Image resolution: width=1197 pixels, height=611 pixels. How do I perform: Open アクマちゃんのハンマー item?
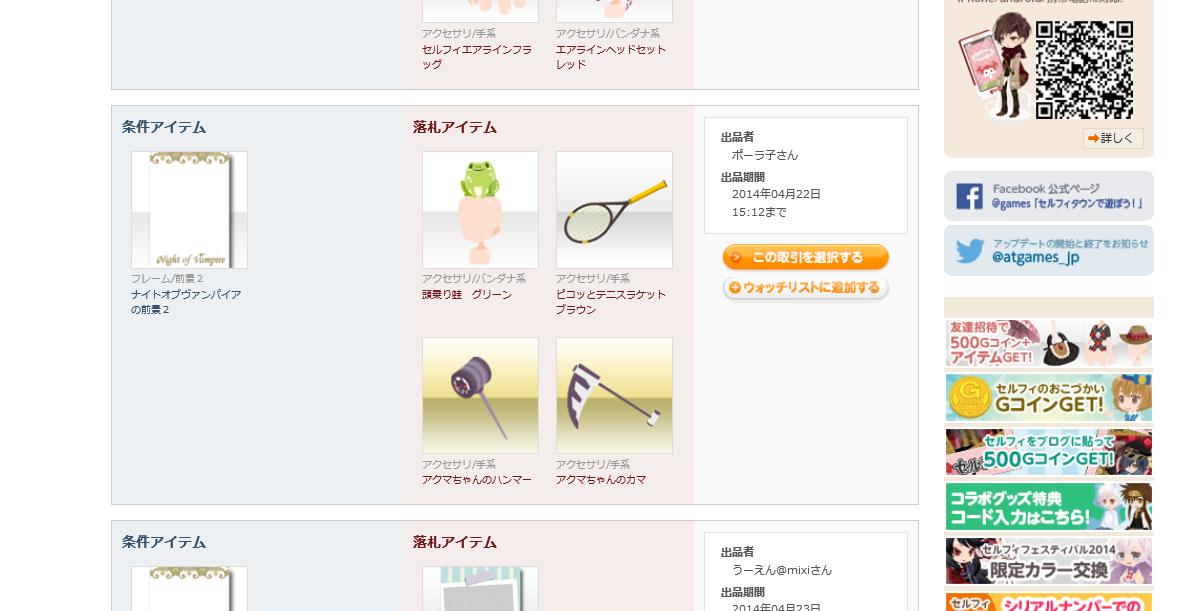click(479, 395)
